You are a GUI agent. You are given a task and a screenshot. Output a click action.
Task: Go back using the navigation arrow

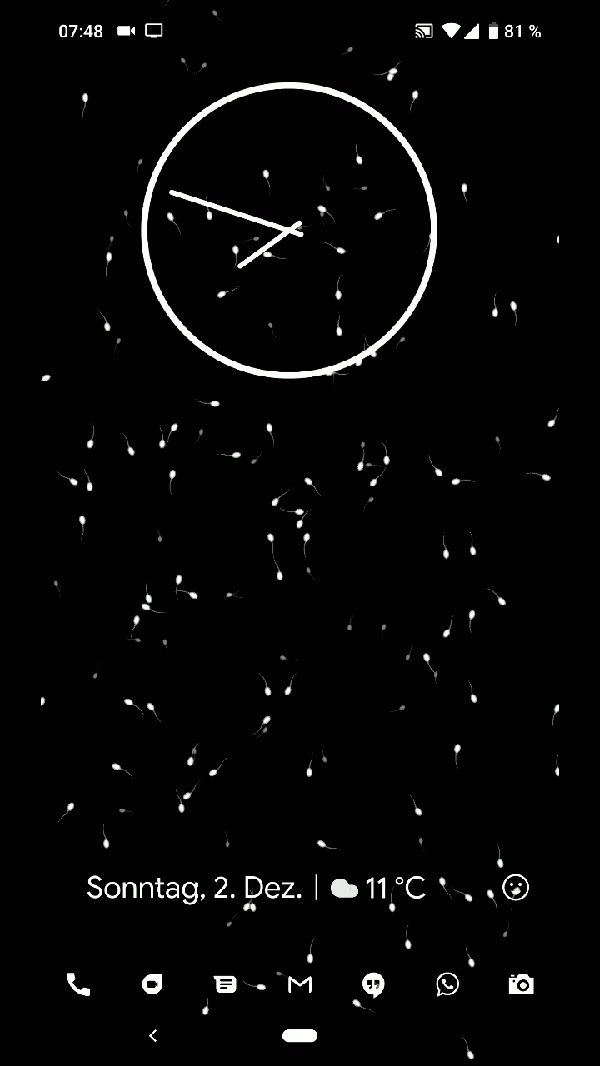[153, 1036]
